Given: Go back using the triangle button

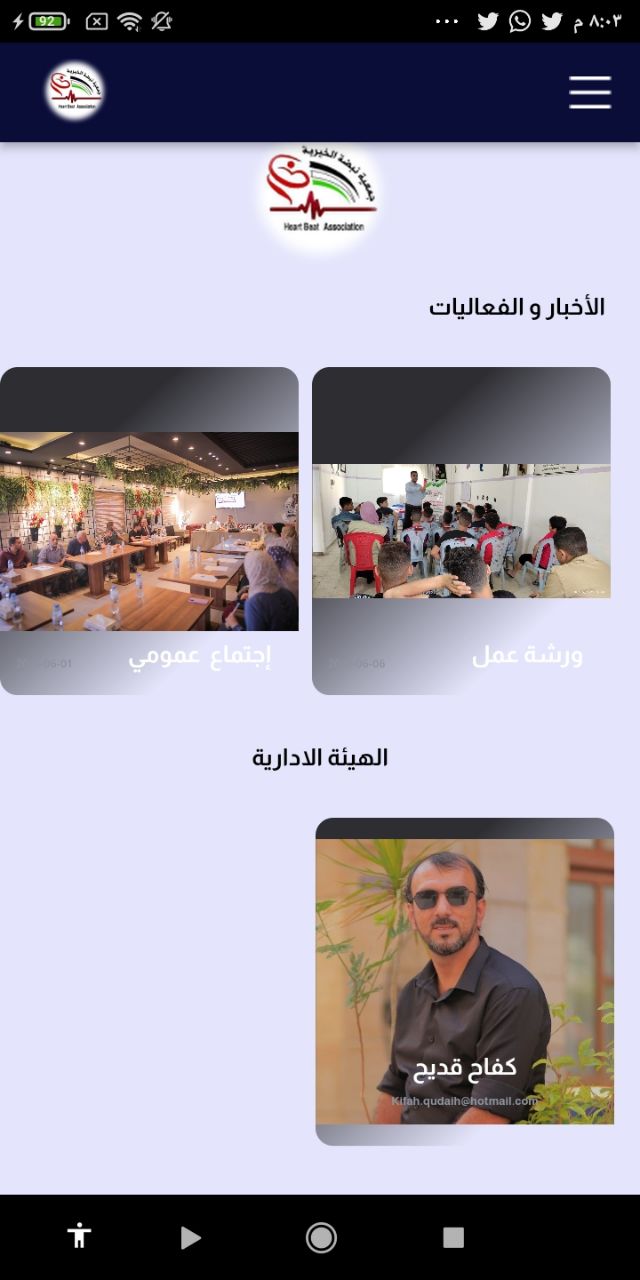Looking at the screenshot, I should coord(190,1238).
